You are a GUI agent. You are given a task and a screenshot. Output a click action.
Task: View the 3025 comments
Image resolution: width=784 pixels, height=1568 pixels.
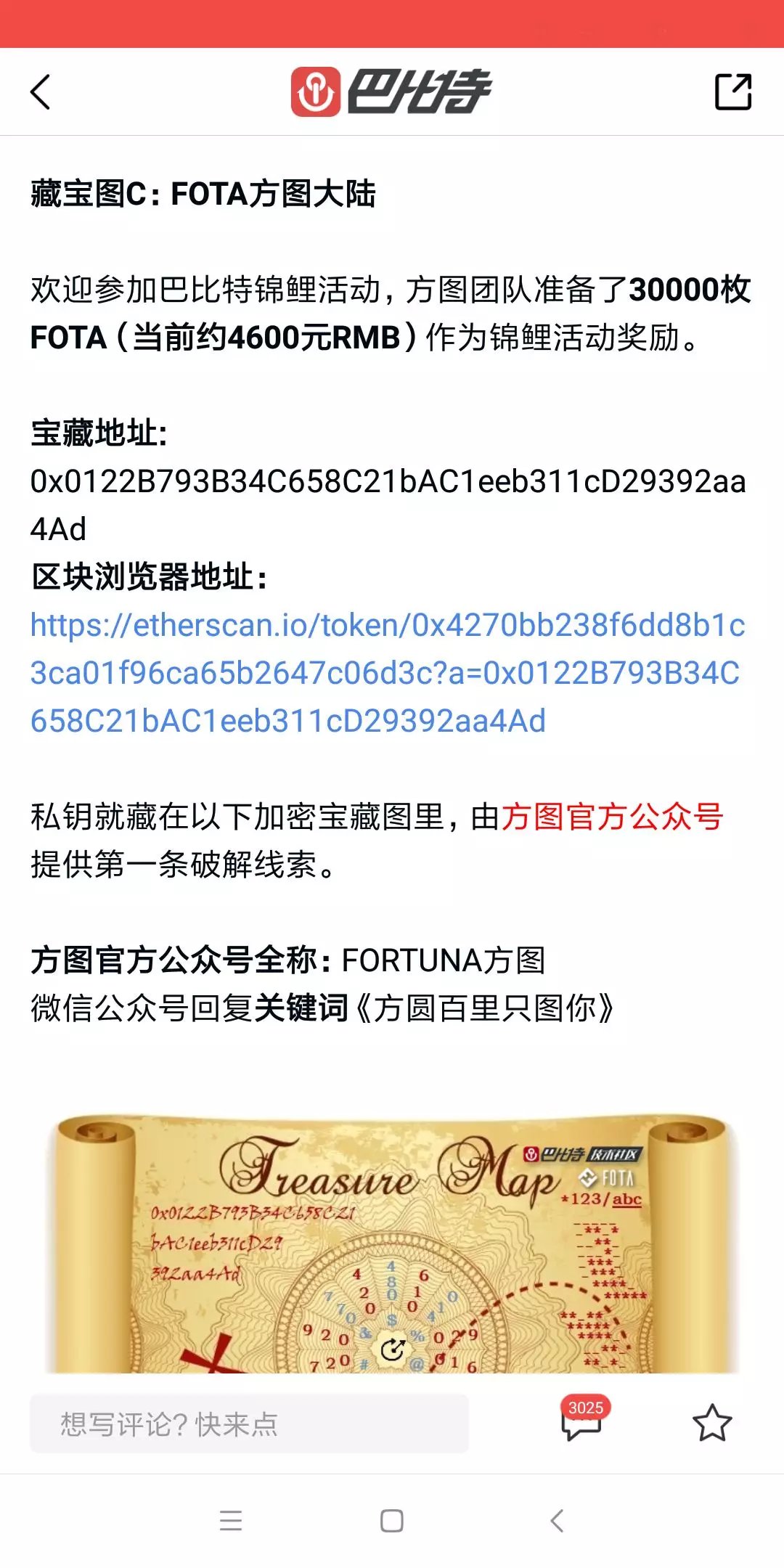tap(582, 1423)
